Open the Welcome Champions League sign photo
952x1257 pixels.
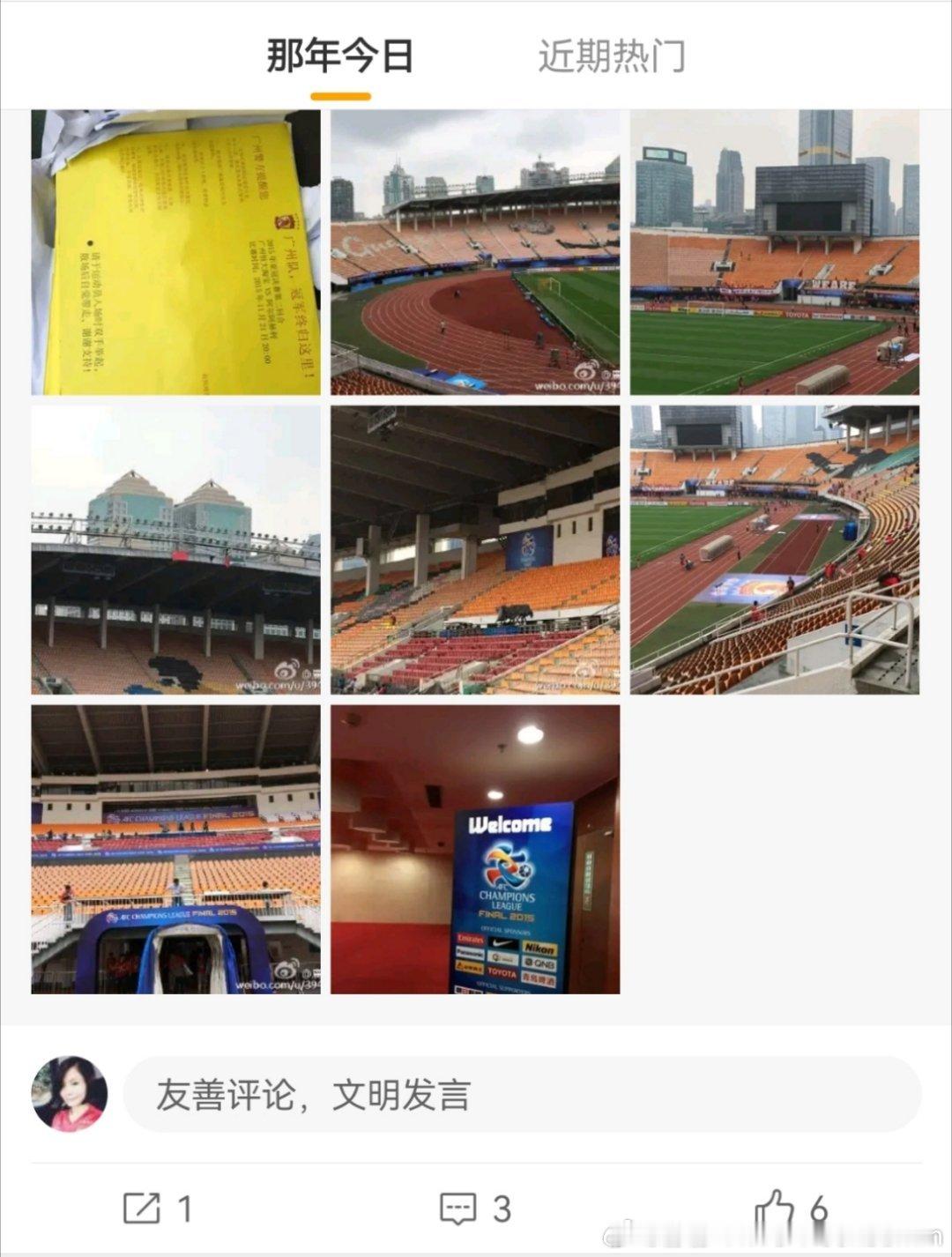pyautogui.click(x=475, y=849)
